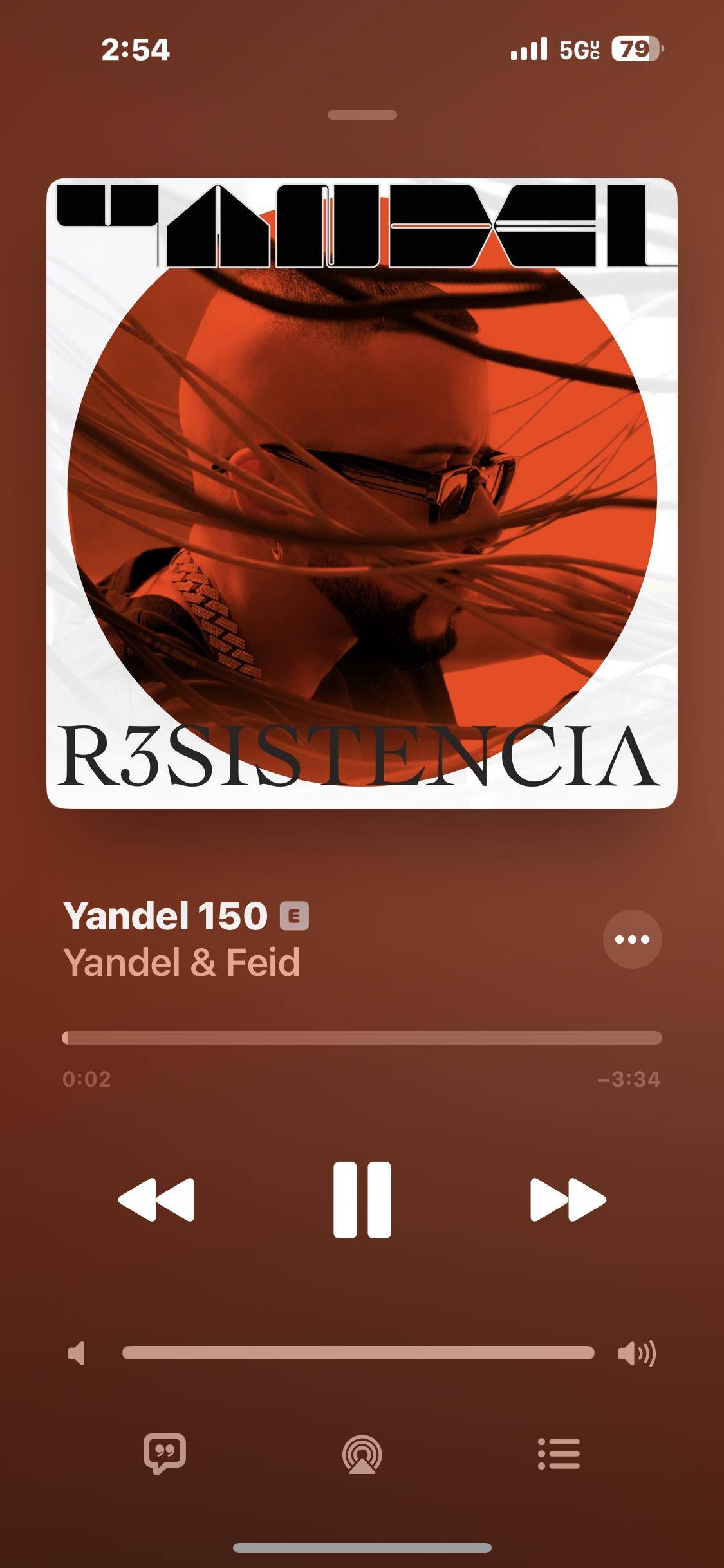Pause the song Yandel 150
724x1568 pixels.
(x=362, y=1199)
